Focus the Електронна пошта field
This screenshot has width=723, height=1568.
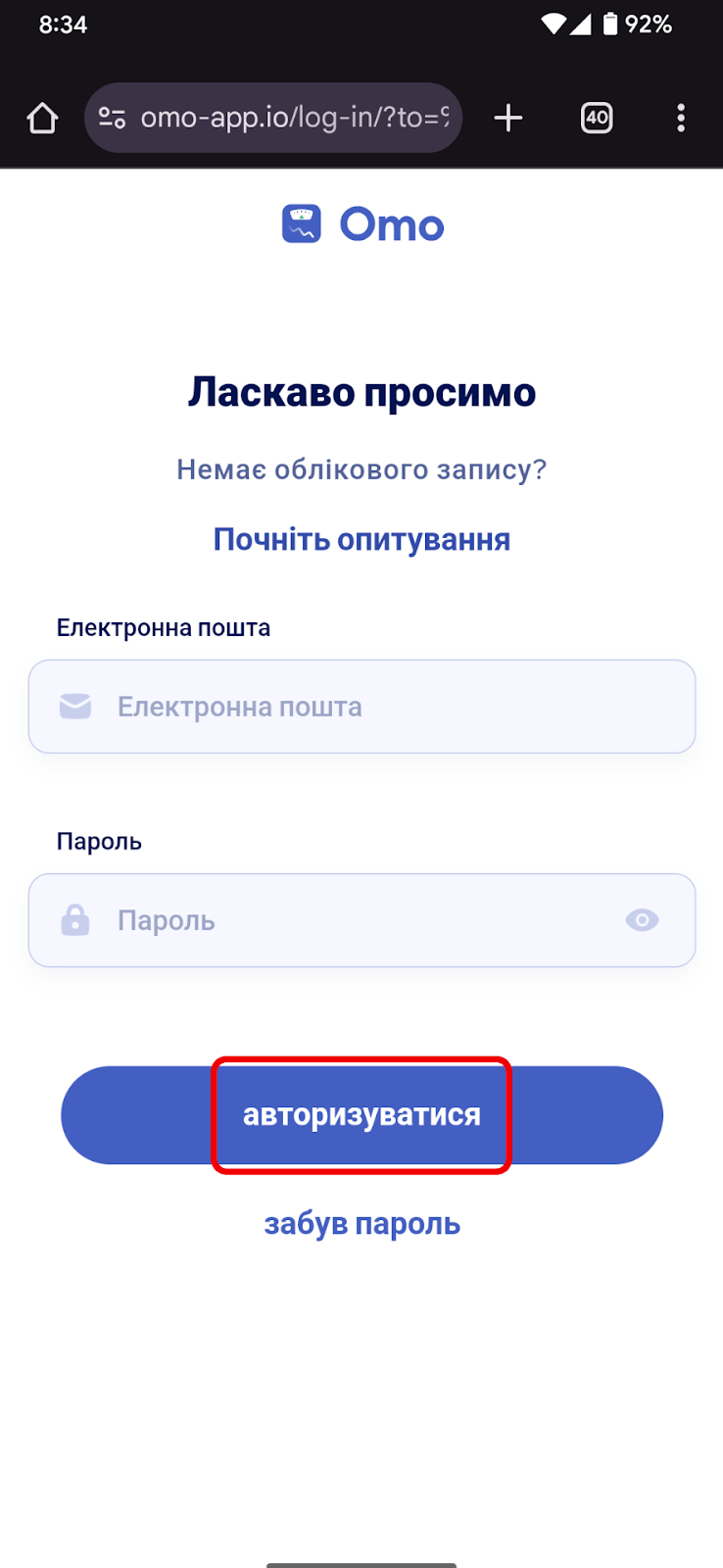[361, 707]
